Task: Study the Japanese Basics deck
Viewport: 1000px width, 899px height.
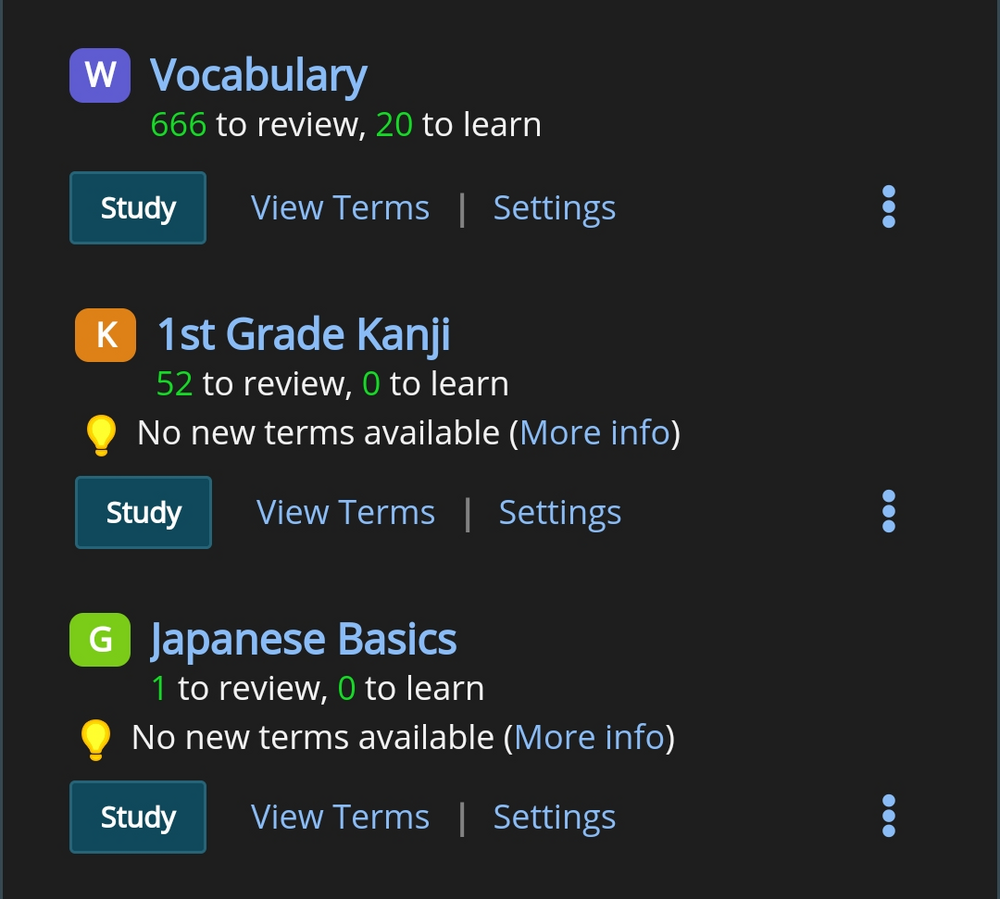Action: click(138, 817)
